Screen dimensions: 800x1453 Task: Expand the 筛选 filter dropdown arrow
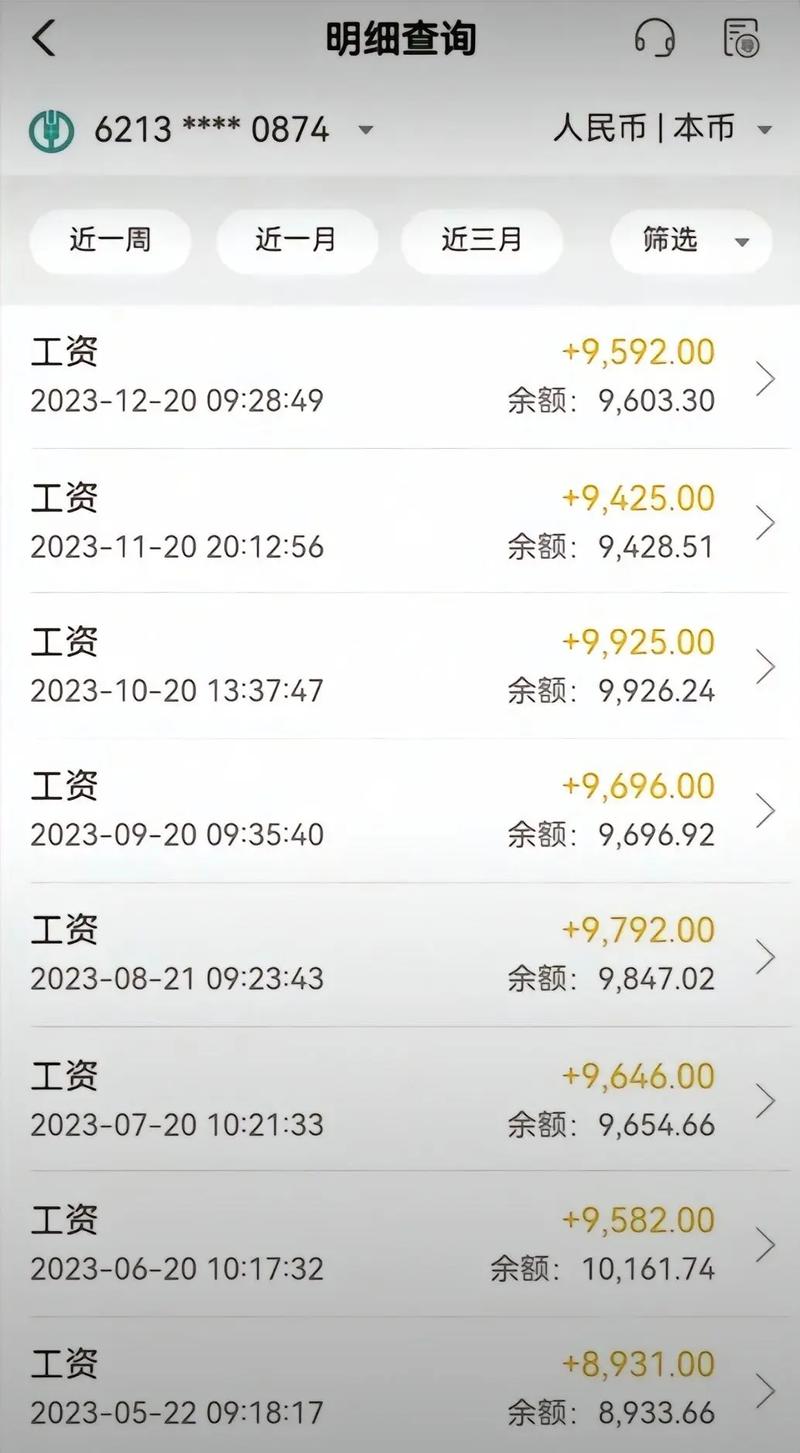click(x=742, y=241)
